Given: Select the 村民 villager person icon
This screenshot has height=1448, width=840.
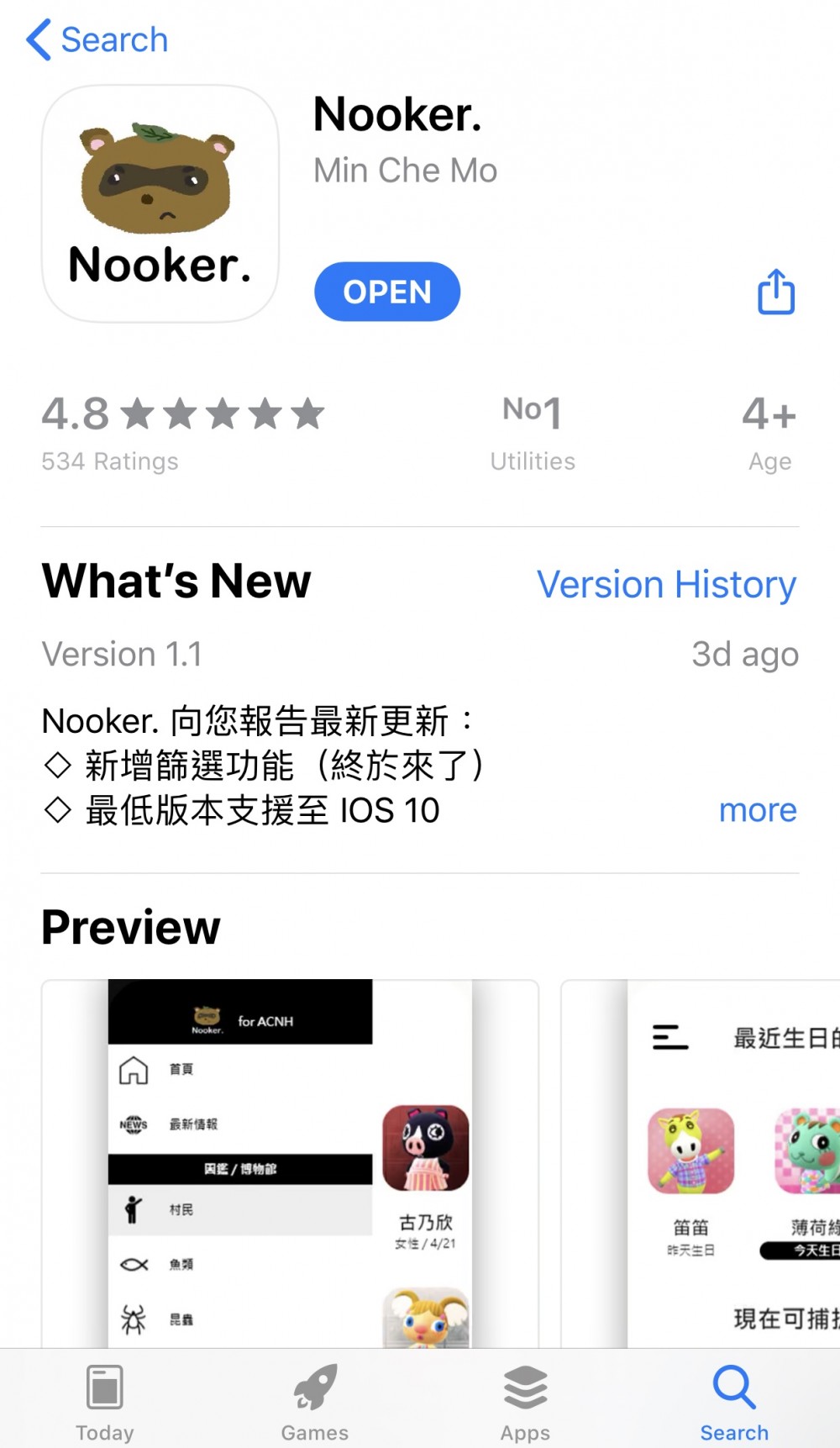Looking at the screenshot, I should [x=132, y=1210].
